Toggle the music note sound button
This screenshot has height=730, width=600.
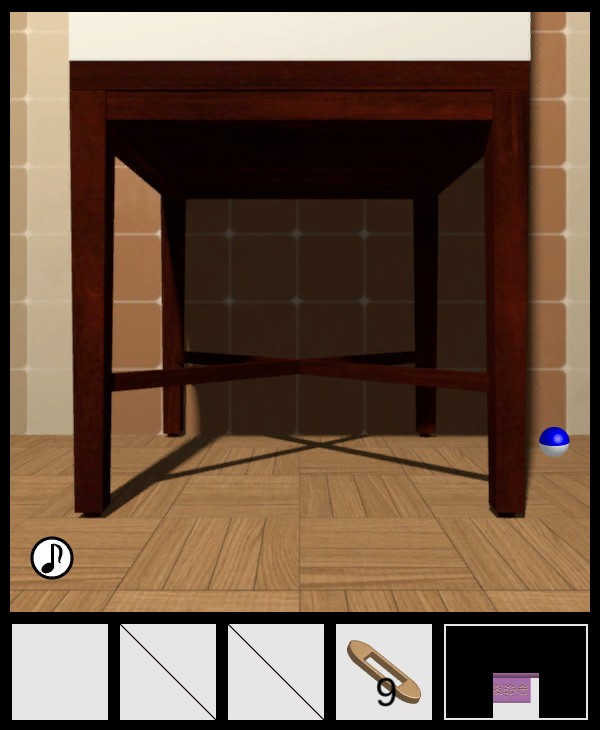click(52, 558)
